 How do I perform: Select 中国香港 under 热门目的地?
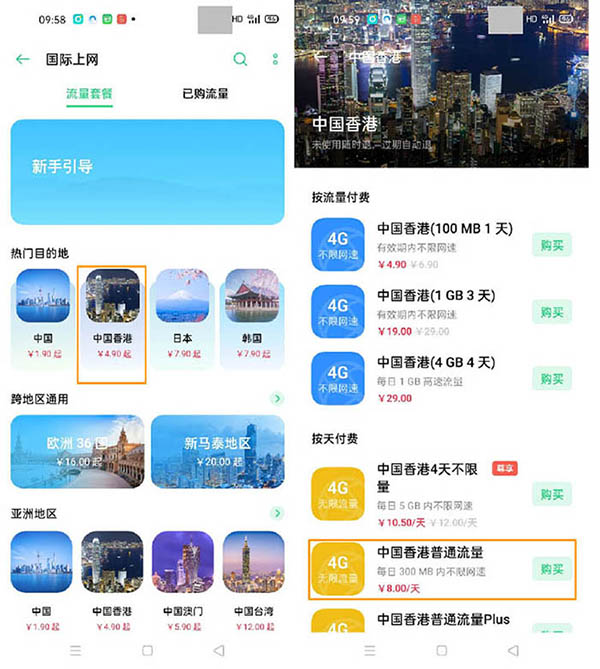point(112,323)
